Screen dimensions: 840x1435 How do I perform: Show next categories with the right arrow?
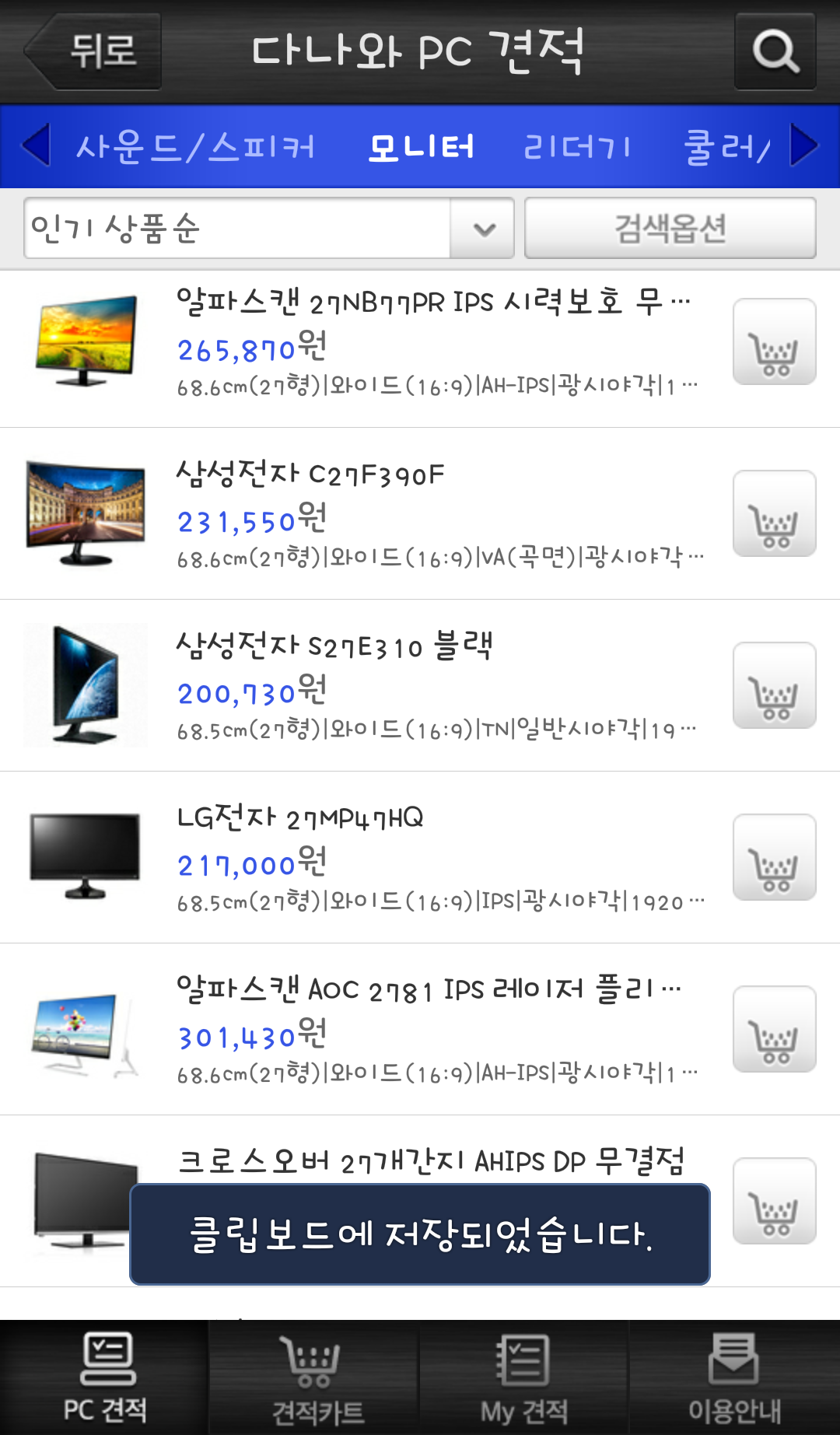tap(805, 145)
